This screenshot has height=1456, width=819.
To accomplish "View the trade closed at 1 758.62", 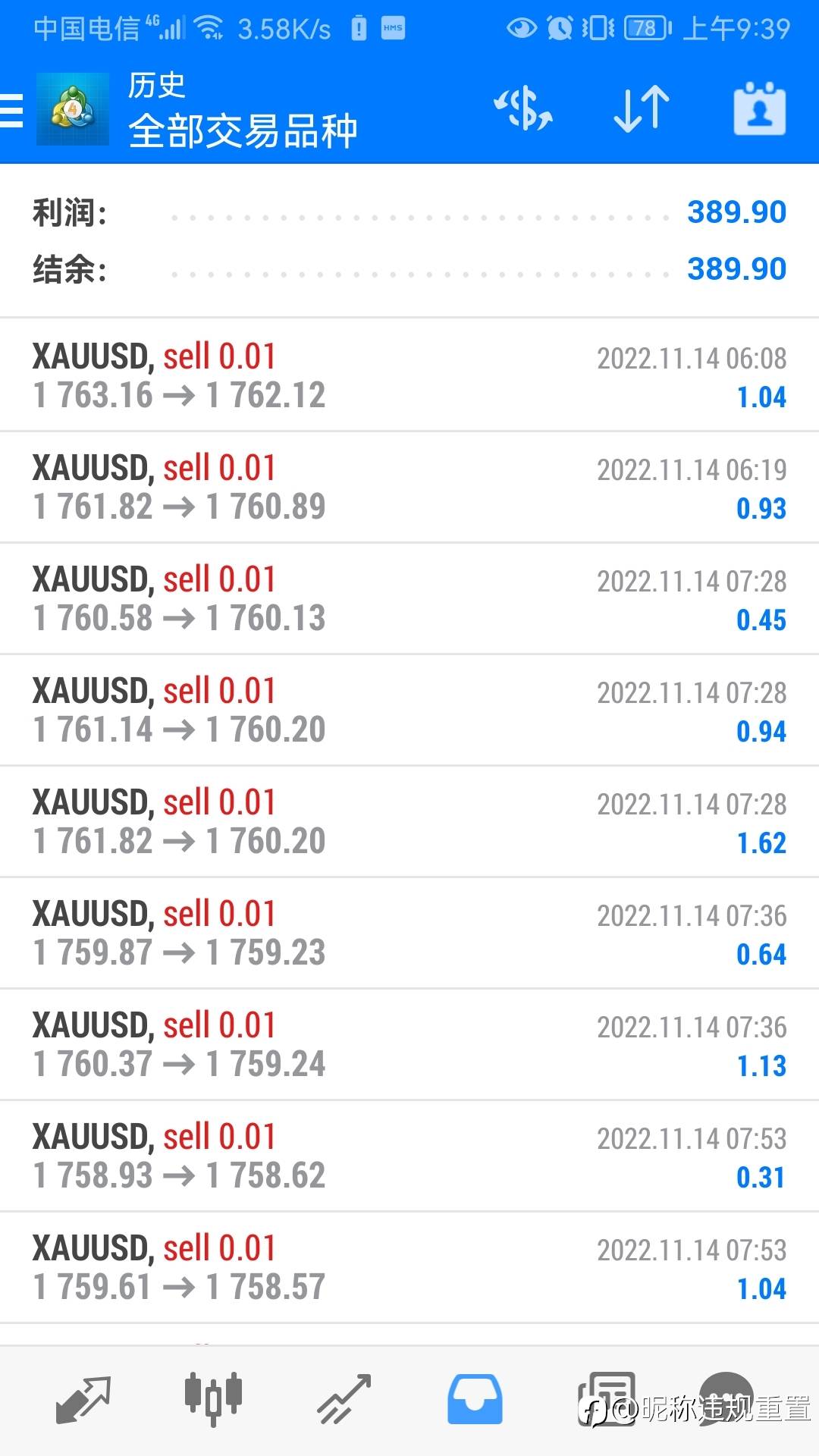I will point(409,1156).
